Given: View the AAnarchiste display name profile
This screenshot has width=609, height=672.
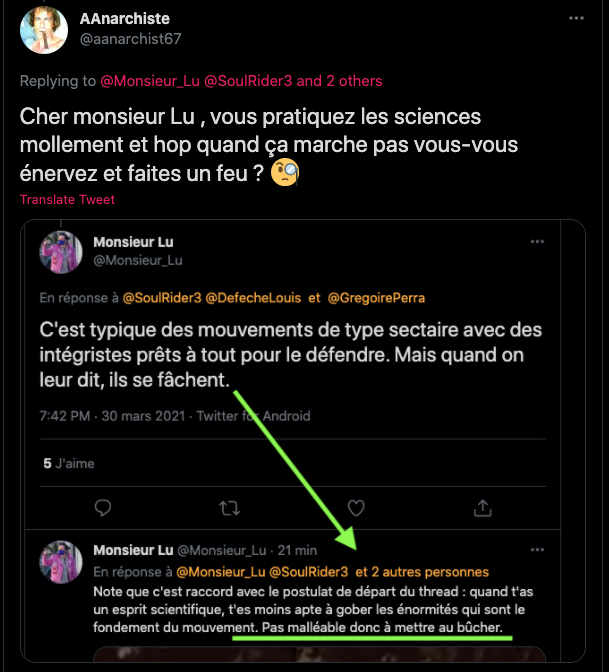Looking at the screenshot, I should click(124, 19).
